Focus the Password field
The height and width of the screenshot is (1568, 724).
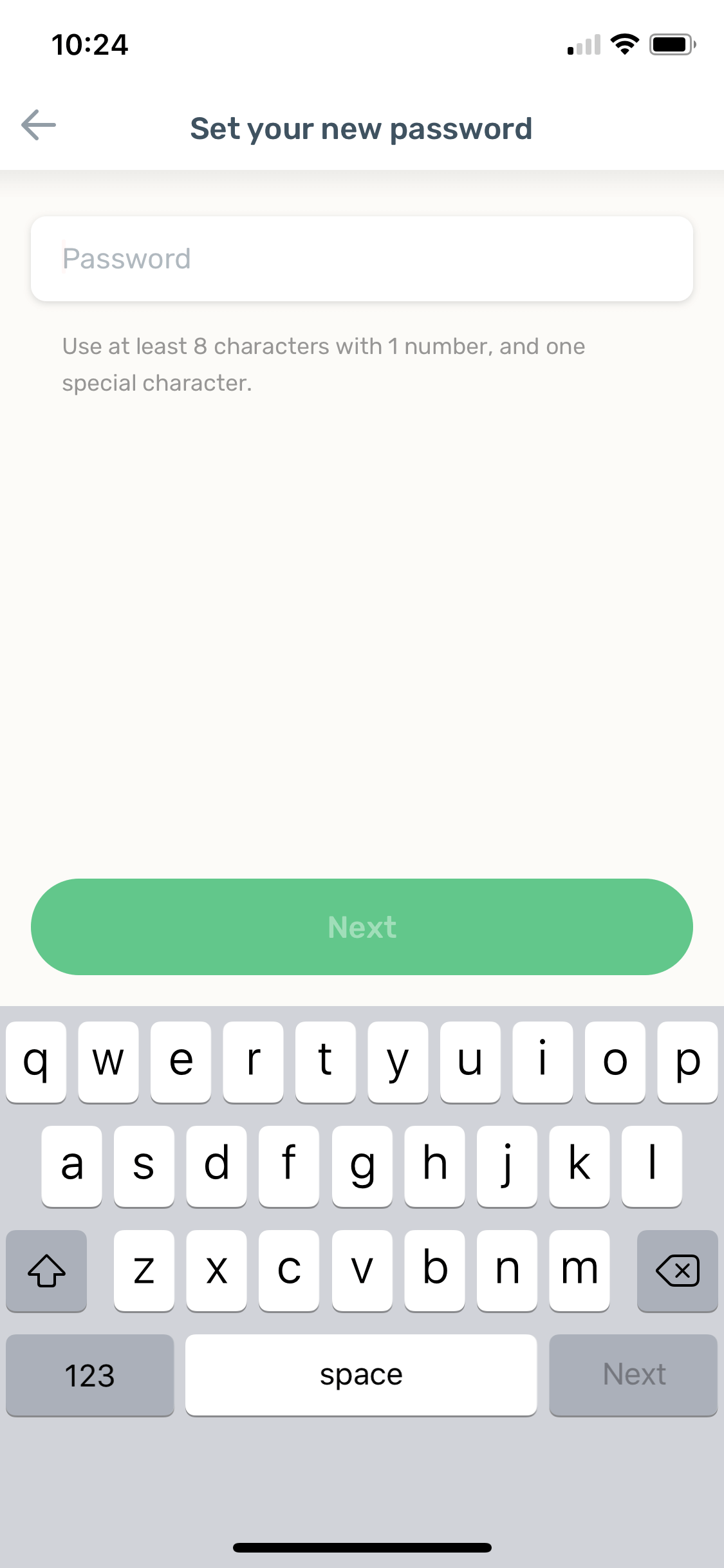pyautogui.click(x=362, y=259)
